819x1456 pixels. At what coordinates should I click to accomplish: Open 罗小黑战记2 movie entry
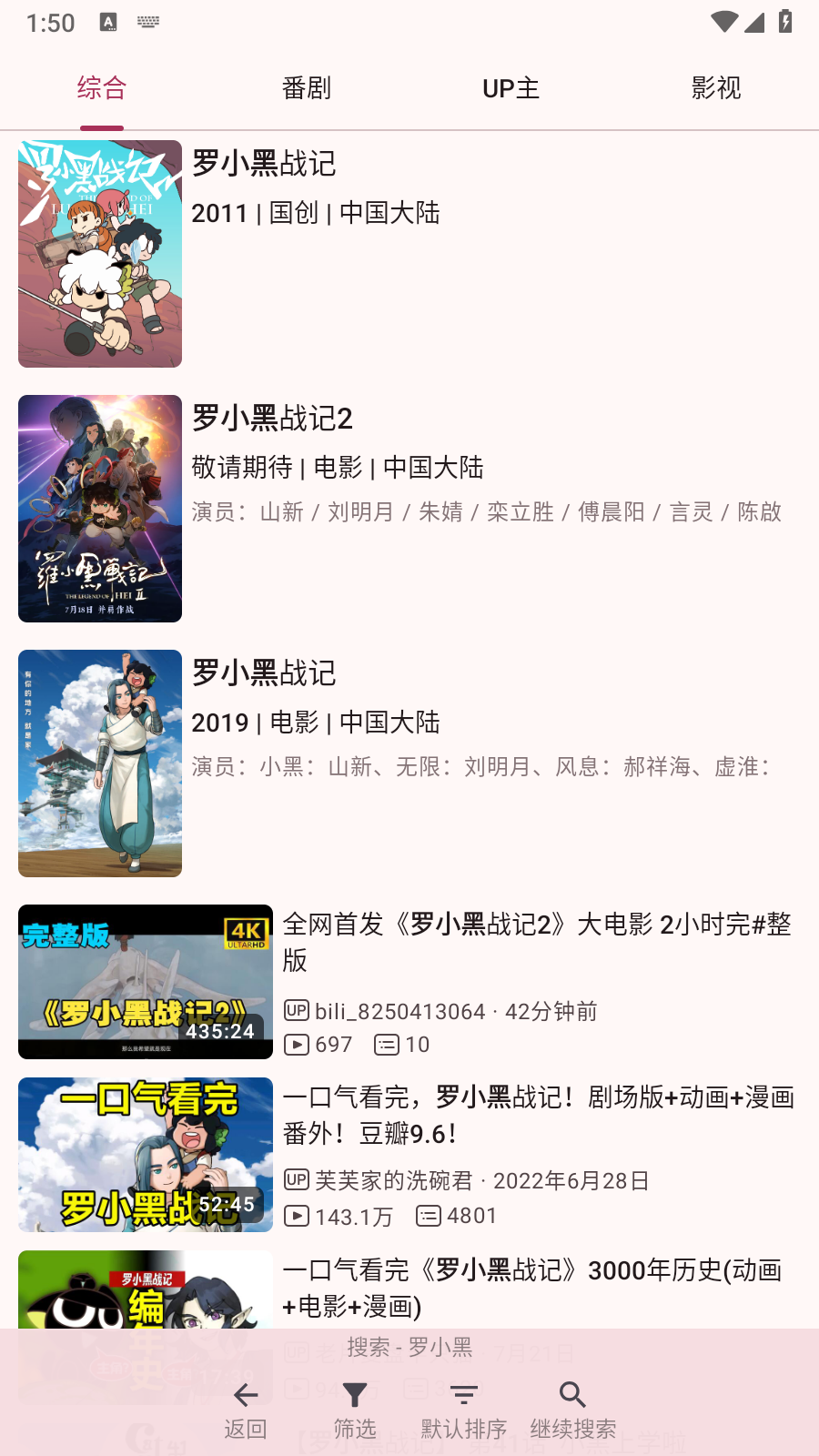pos(273,420)
